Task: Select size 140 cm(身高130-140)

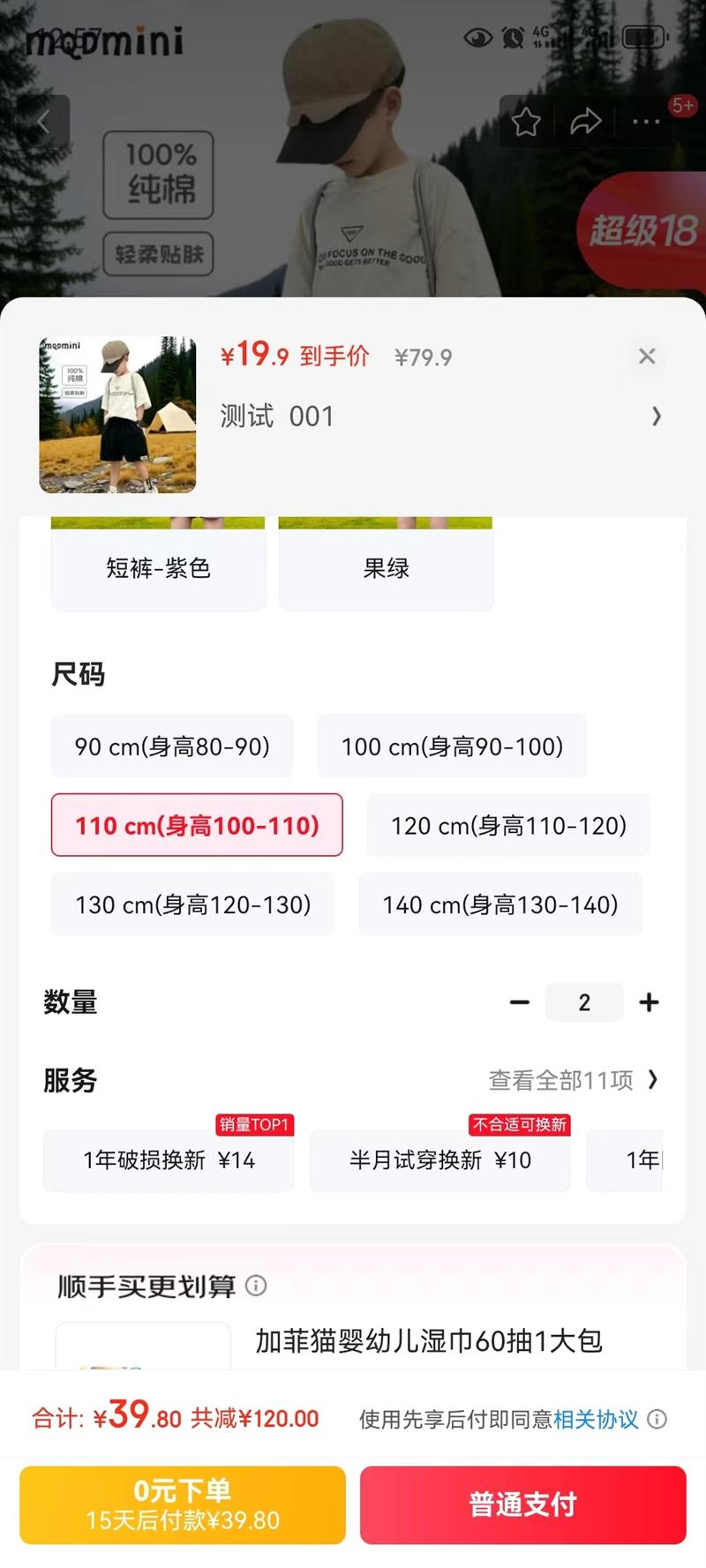Action: tap(499, 904)
